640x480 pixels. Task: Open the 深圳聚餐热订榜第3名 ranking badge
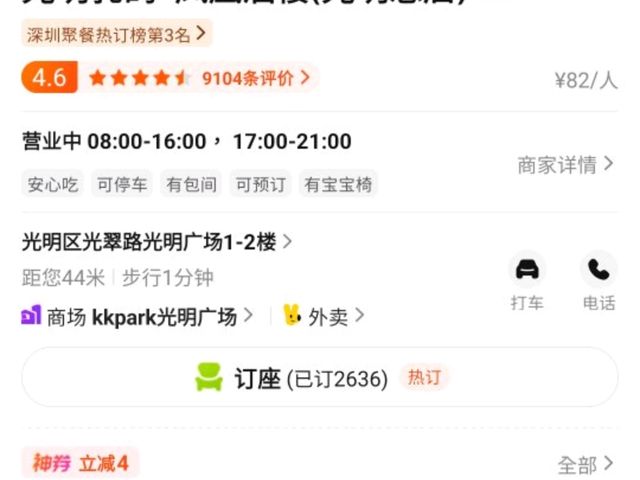pos(117,34)
